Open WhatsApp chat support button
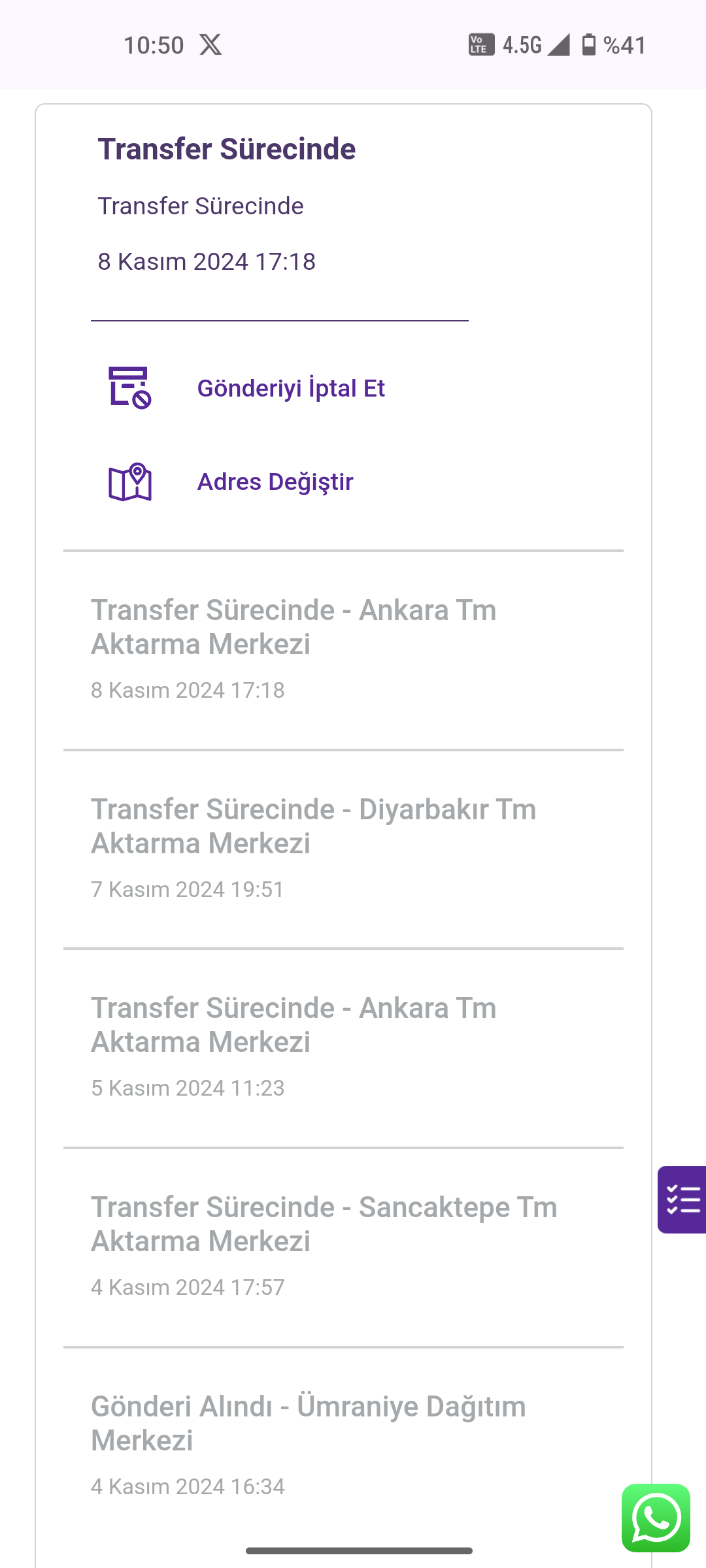The height and width of the screenshot is (1568, 706). click(656, 1518)
